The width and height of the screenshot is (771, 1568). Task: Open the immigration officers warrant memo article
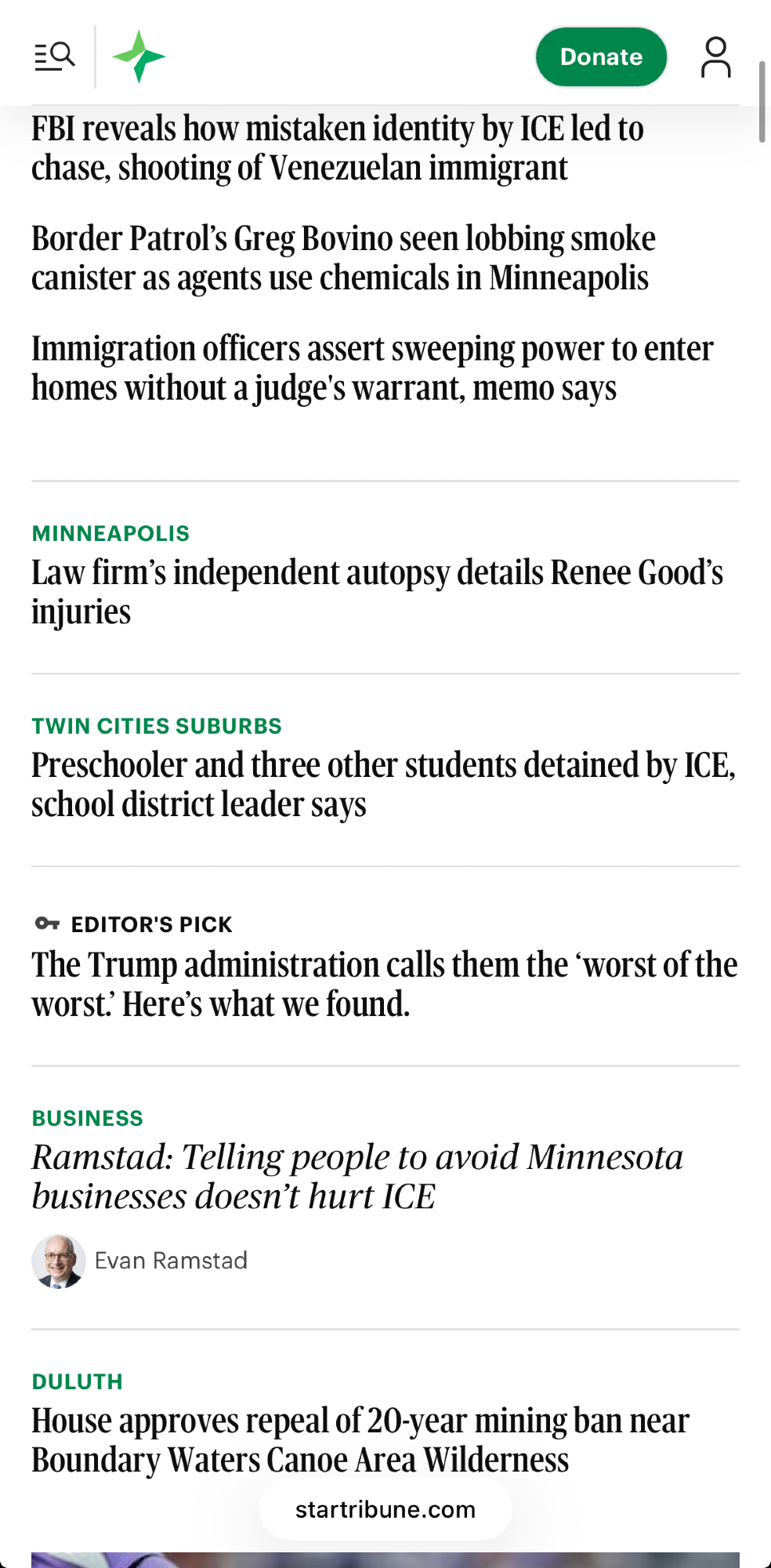(x=372, y=368)
